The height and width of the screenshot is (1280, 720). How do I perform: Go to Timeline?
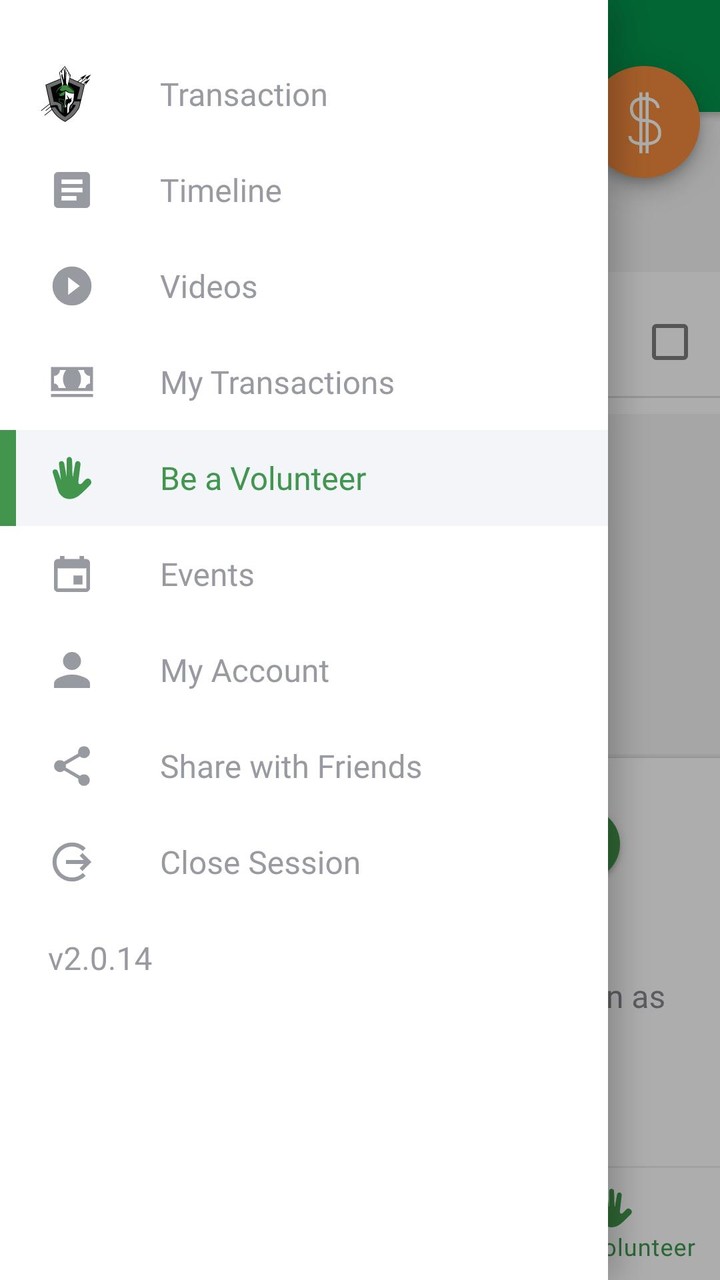click(x=220, y=191)
